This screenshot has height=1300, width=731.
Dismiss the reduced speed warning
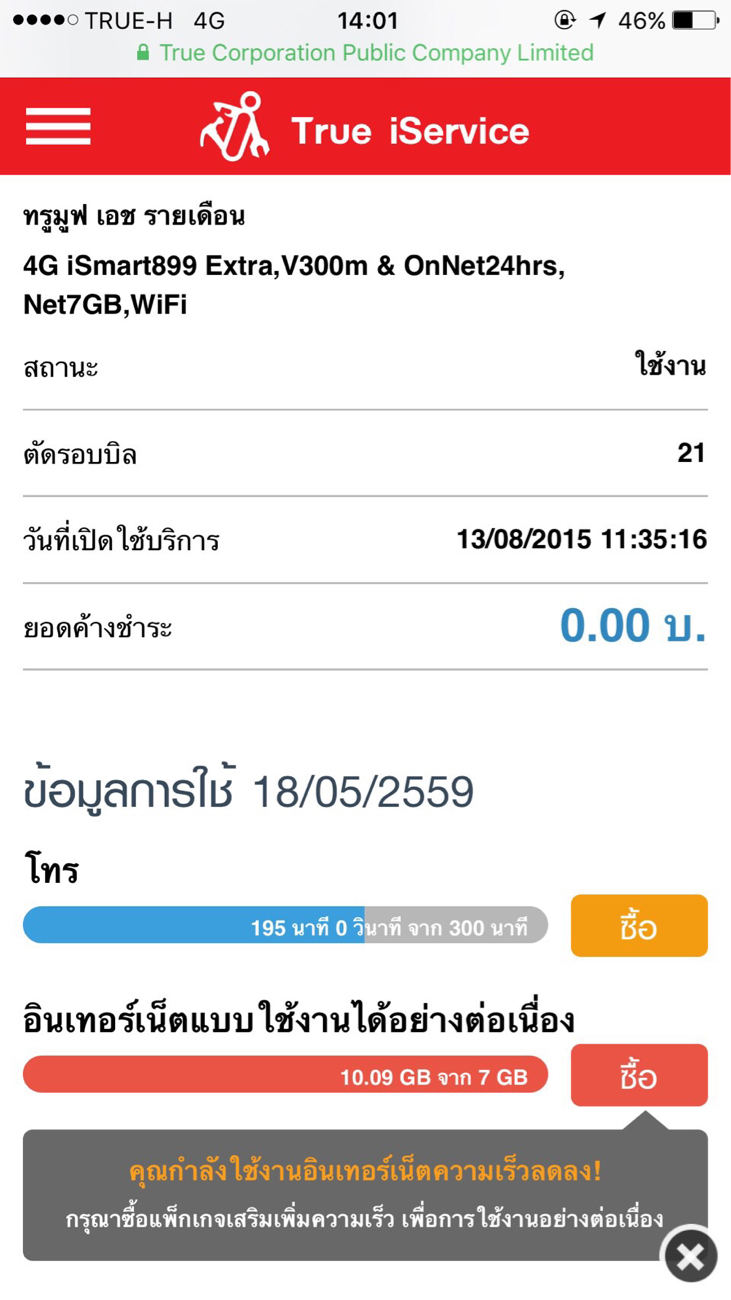point(690,1254)
